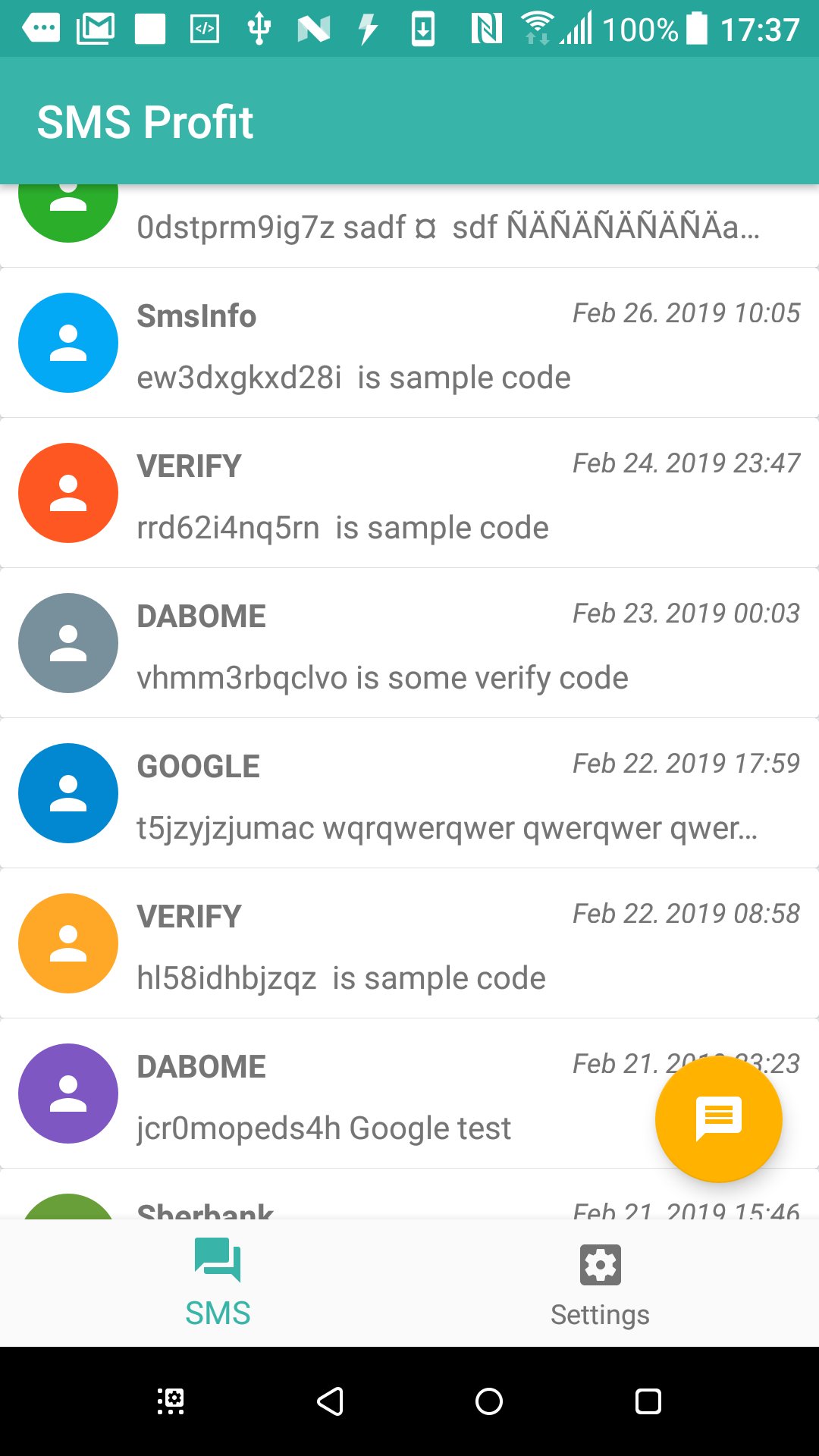Go to the home screen
The image size is (819, 1456).
coord(489,1401)
